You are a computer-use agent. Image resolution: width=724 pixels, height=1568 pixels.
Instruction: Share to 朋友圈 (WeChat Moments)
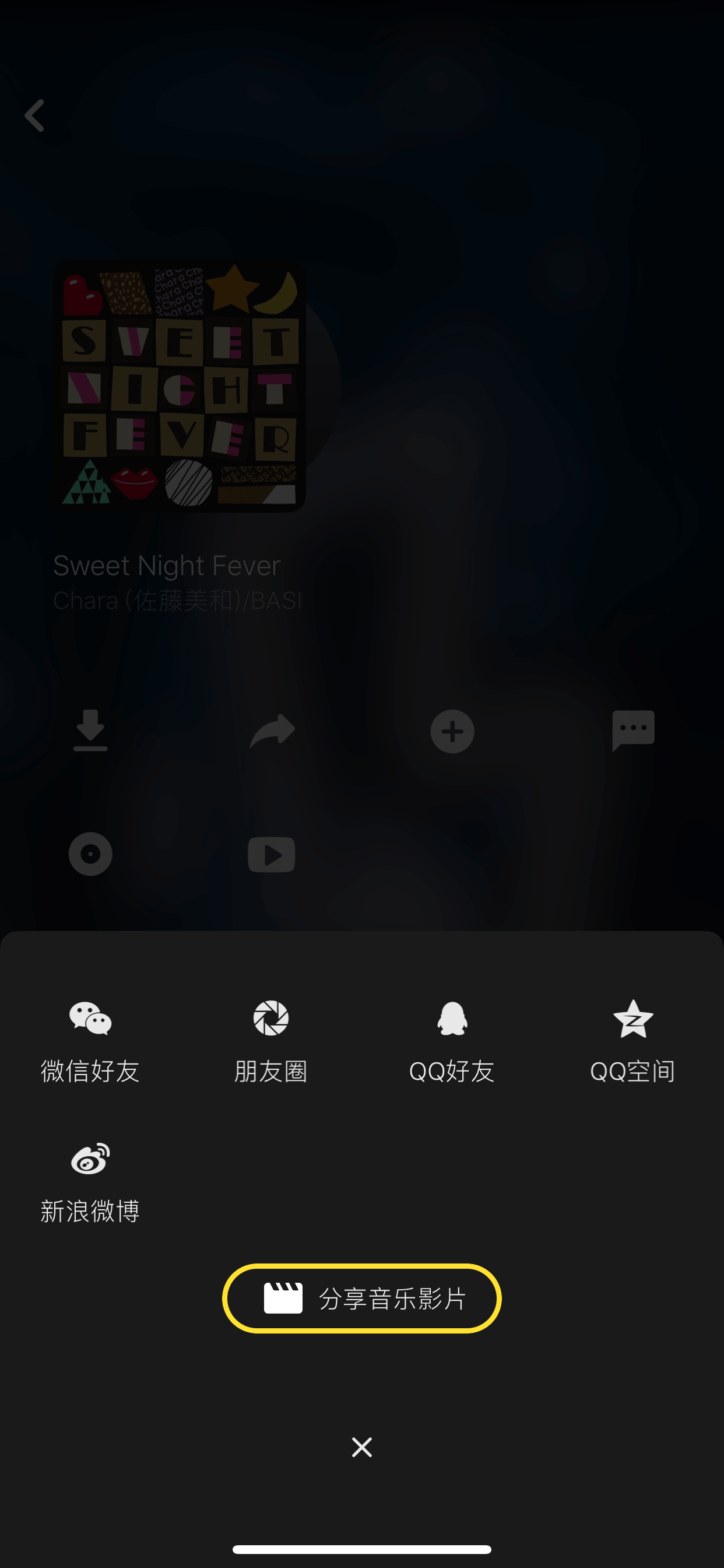pos(270,1041)
